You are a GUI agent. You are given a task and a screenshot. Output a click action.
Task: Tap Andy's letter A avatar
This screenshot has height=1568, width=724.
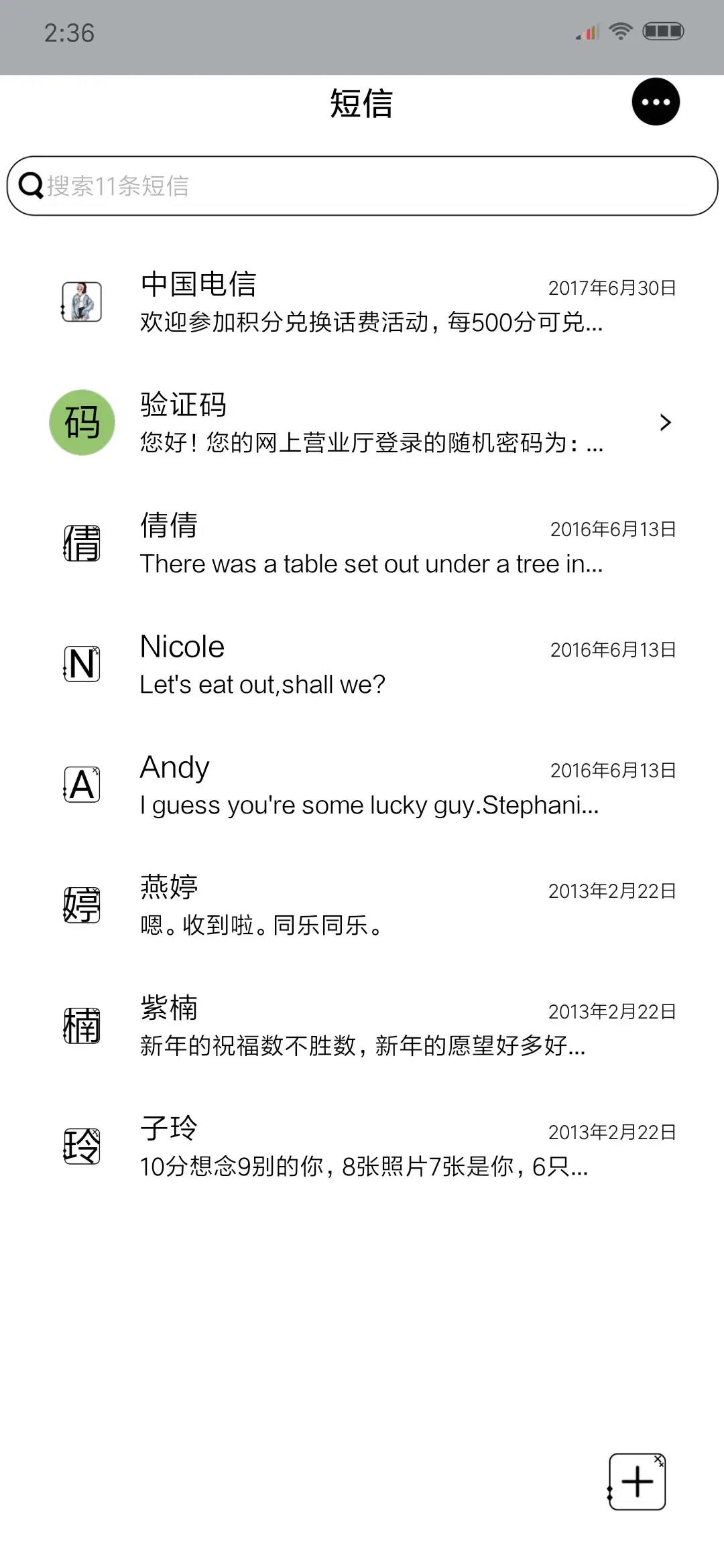point(82,784)
